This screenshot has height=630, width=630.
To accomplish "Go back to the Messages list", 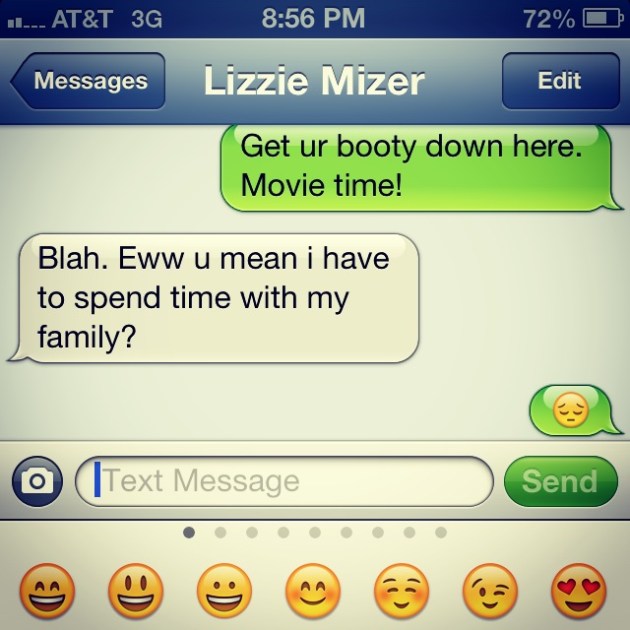I will [88, 82].
